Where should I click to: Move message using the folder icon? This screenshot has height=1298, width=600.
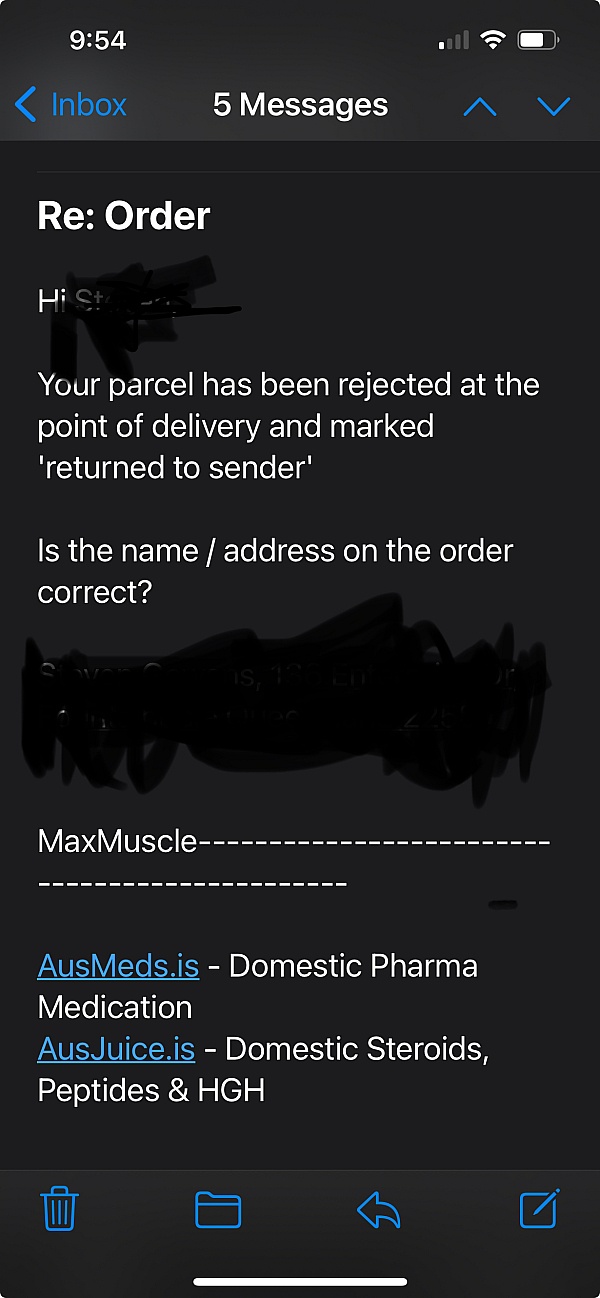pos(218,1210)
